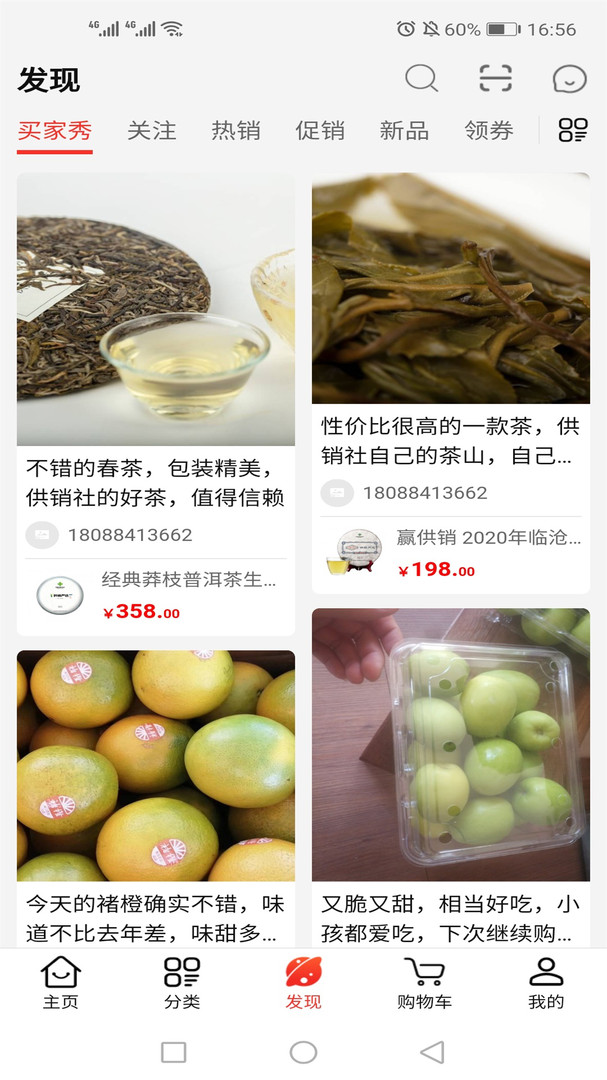Switch to the 分类 categories tab
The width and height of the screenshot is (607, 1080).
pyautogui.click(x=182, y=984)
